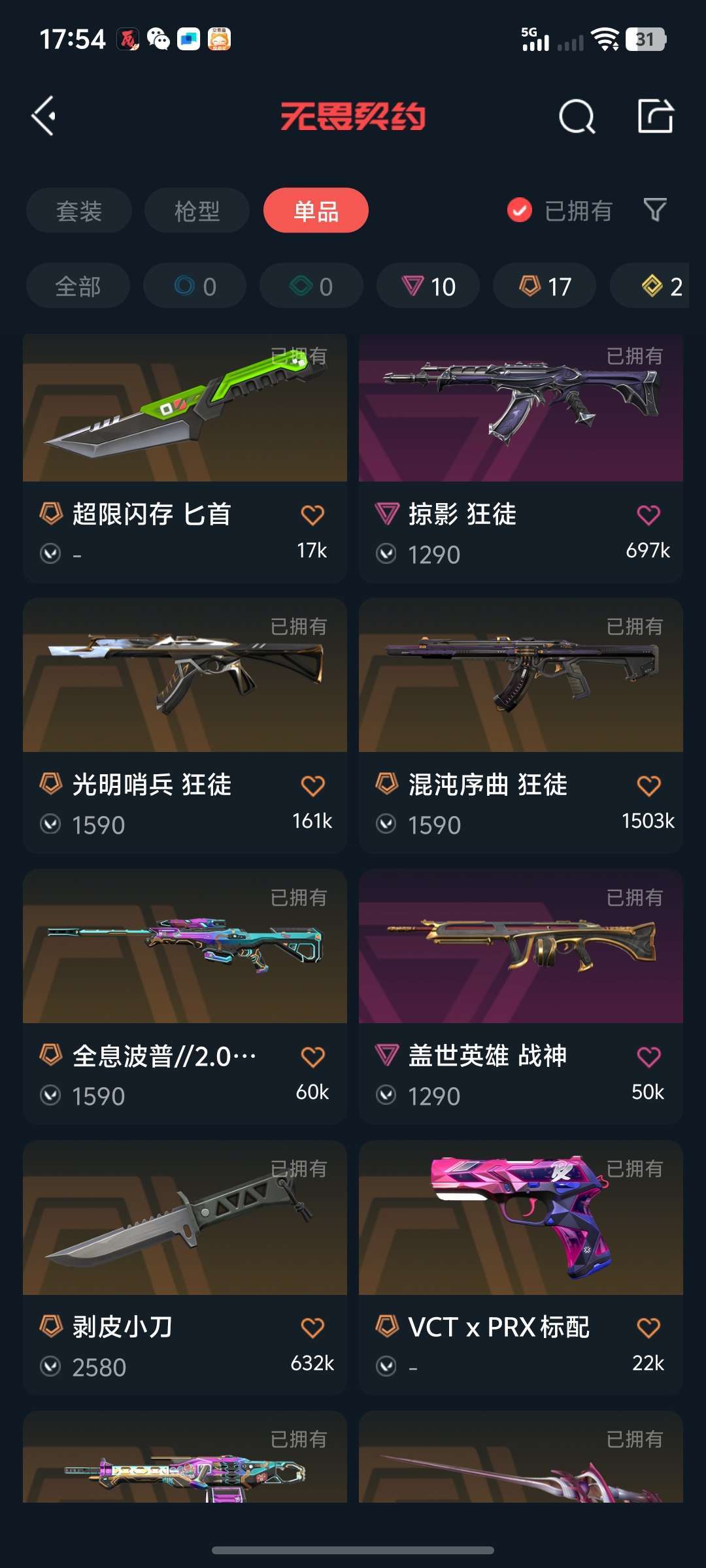
Task: Filter by the blue tier chip showing 0
Action: point(195,286)
